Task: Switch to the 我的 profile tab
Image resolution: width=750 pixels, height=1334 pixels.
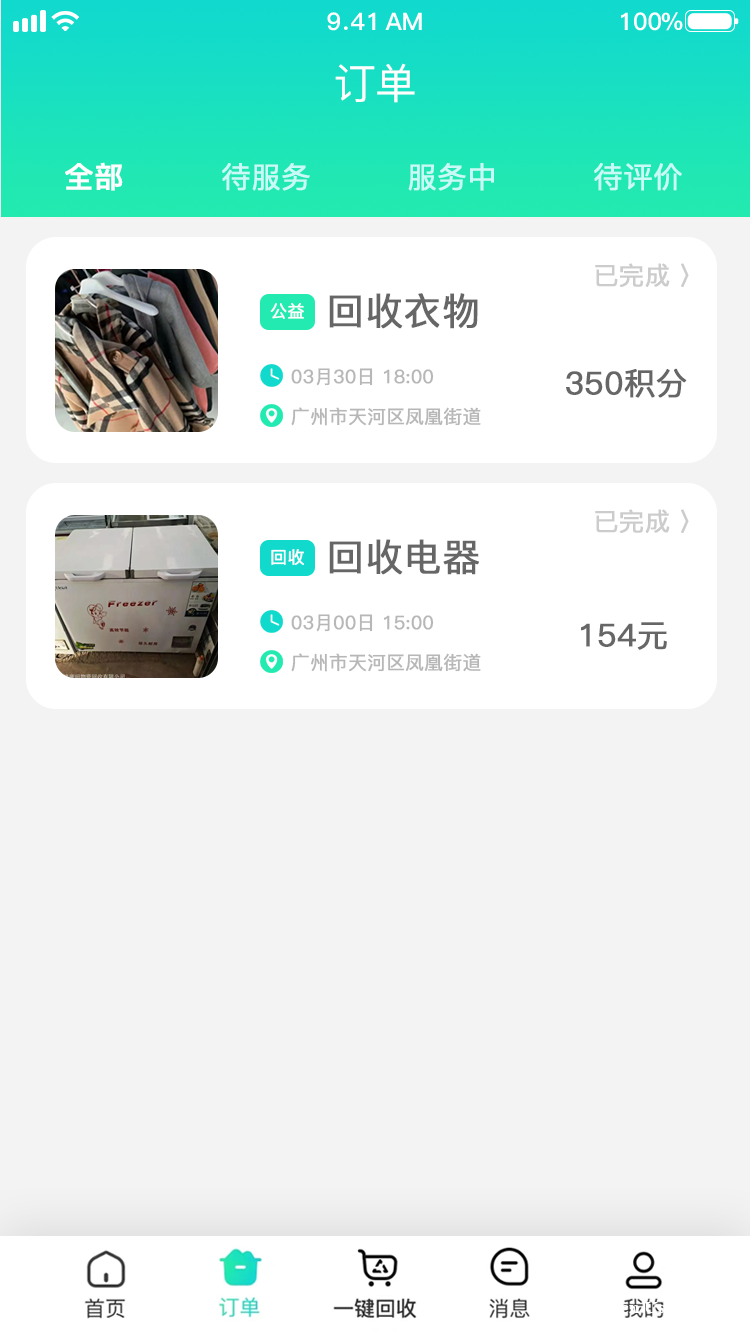Action: click(643, 1284)
